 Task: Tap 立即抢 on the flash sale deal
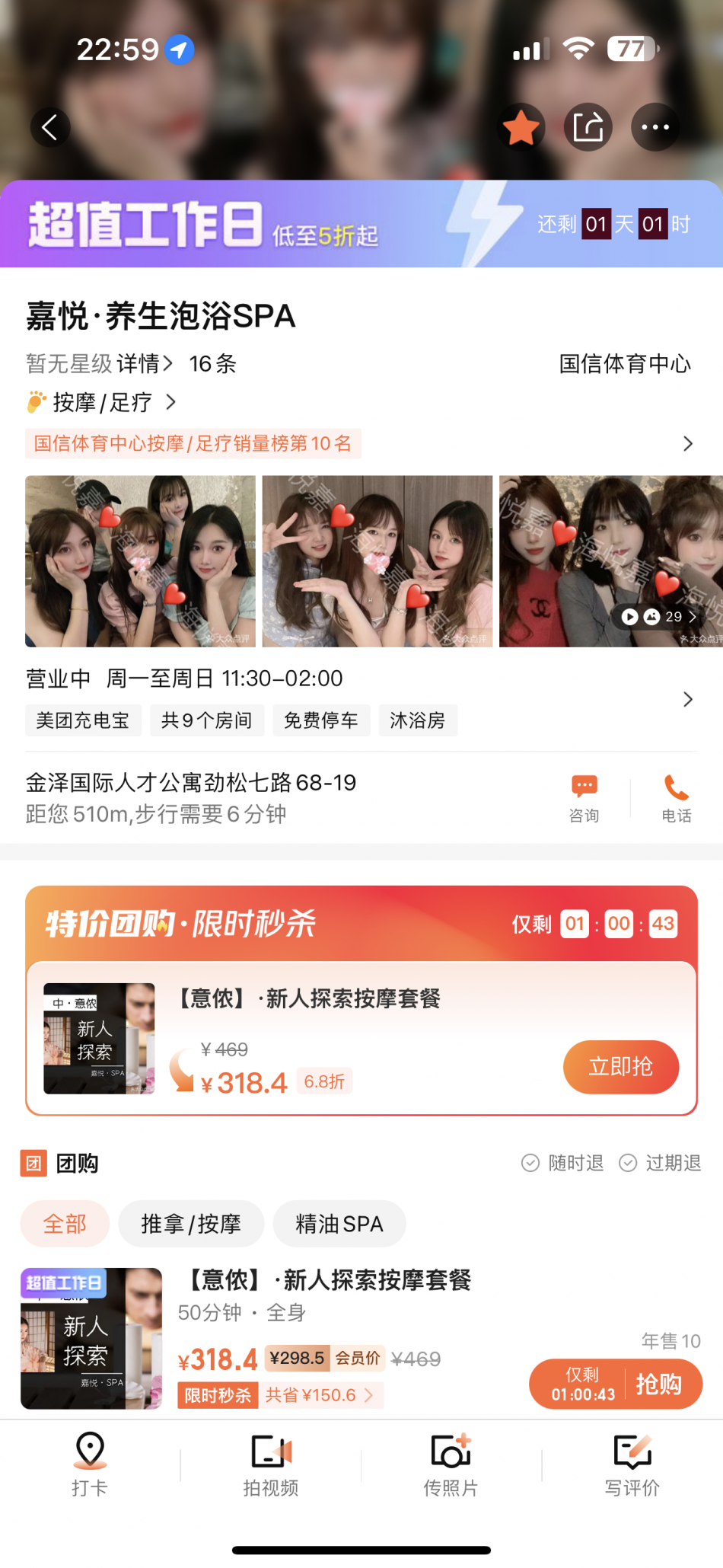[620, 1067]
